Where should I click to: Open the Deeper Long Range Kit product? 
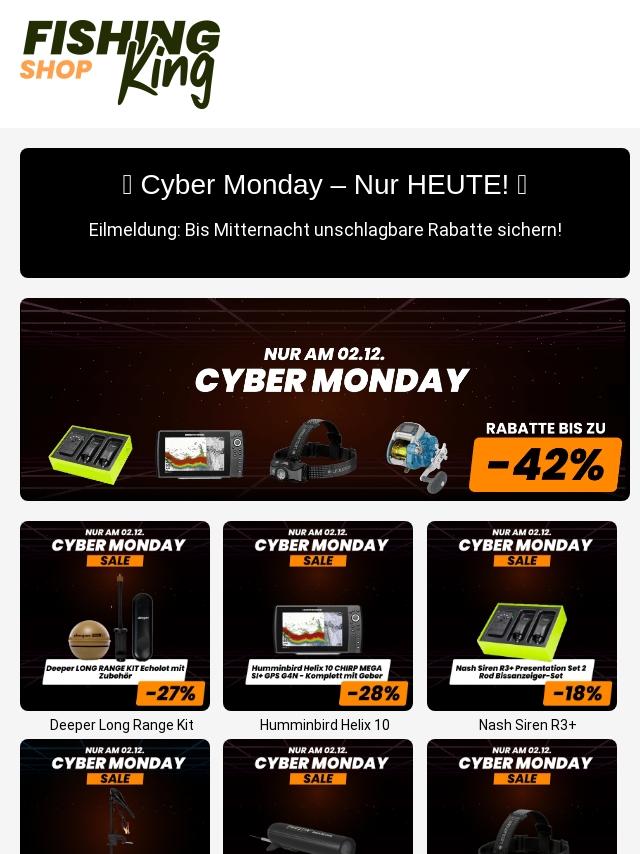coord(115,615)
